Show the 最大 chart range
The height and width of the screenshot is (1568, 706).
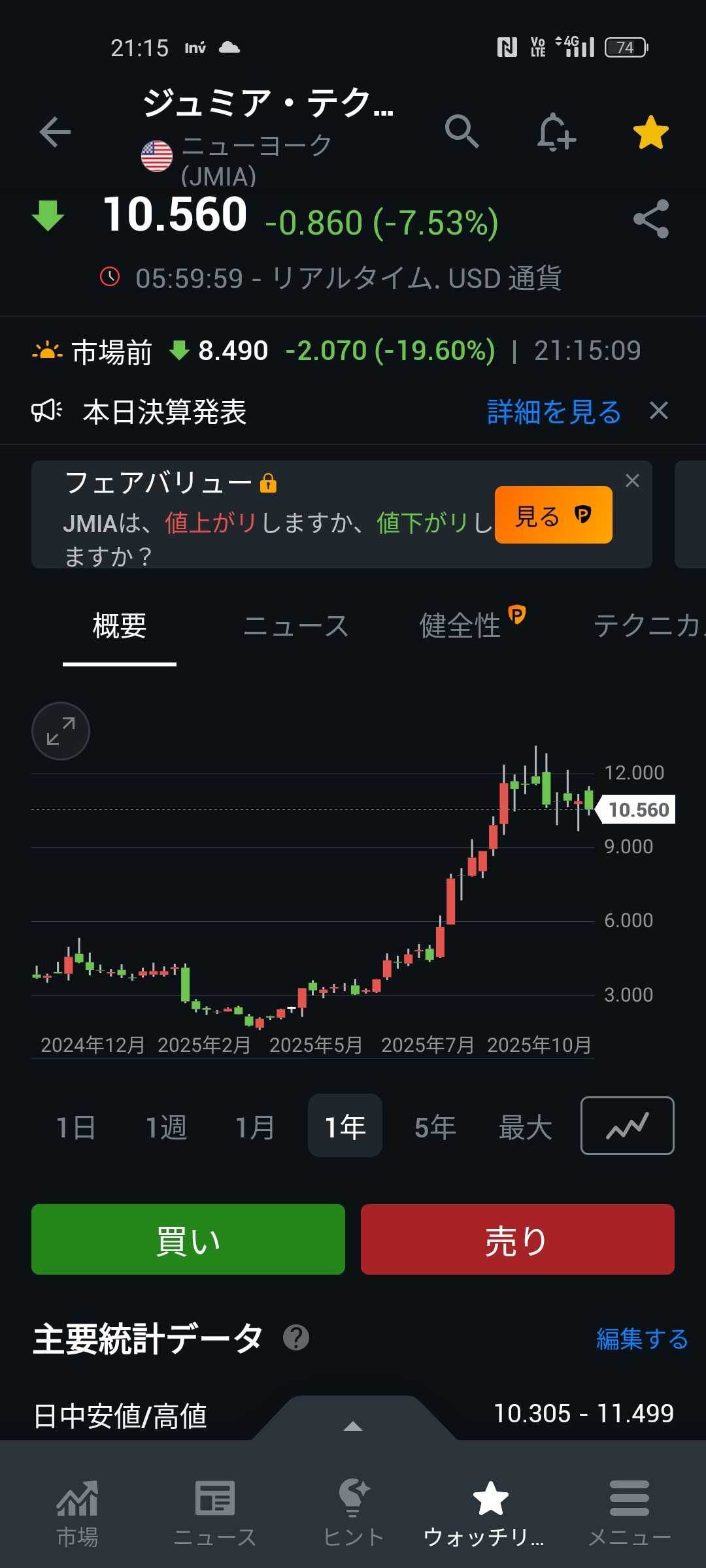point(525,1127)
